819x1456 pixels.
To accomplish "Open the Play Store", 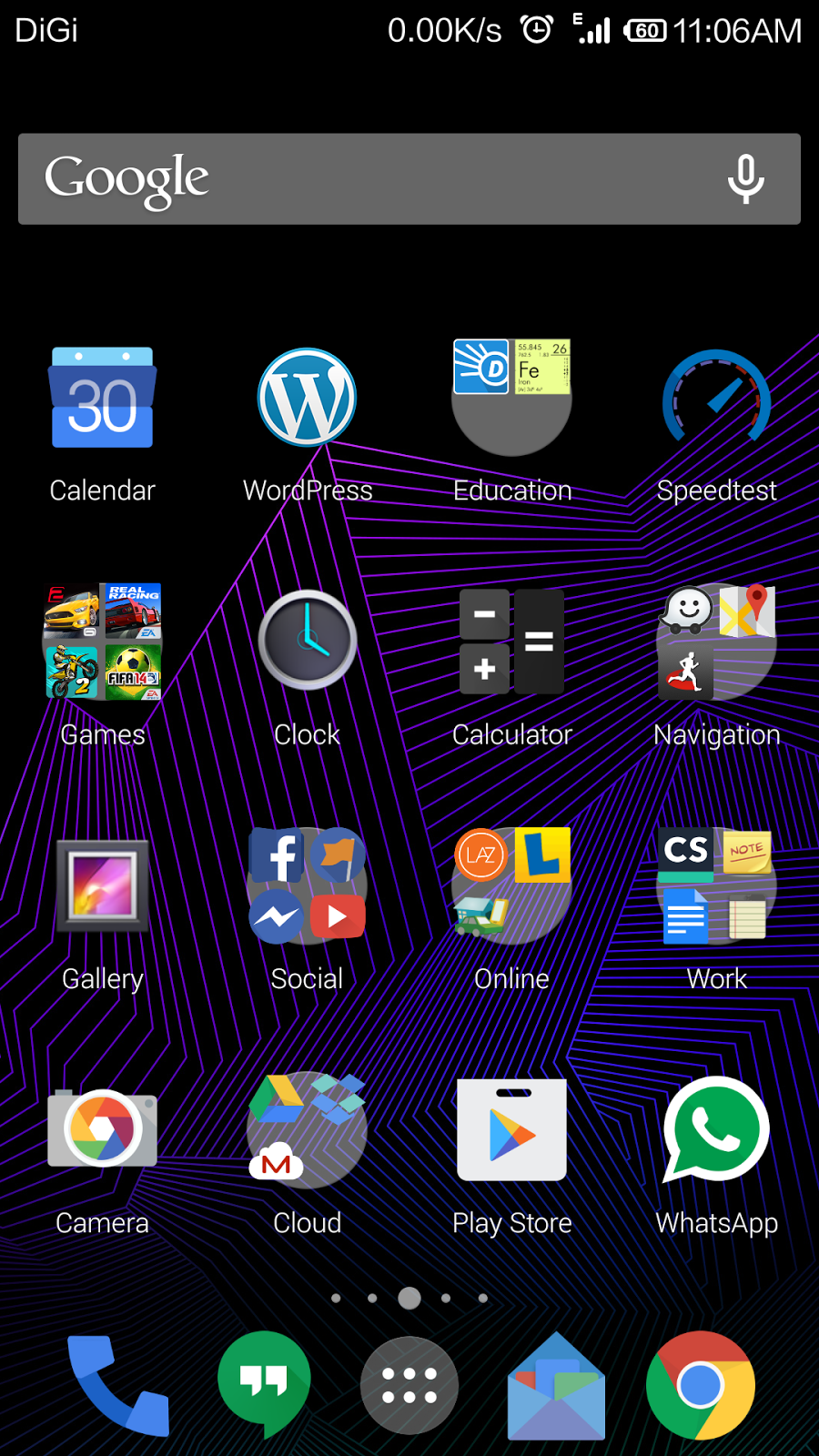I will point(511,1130).
